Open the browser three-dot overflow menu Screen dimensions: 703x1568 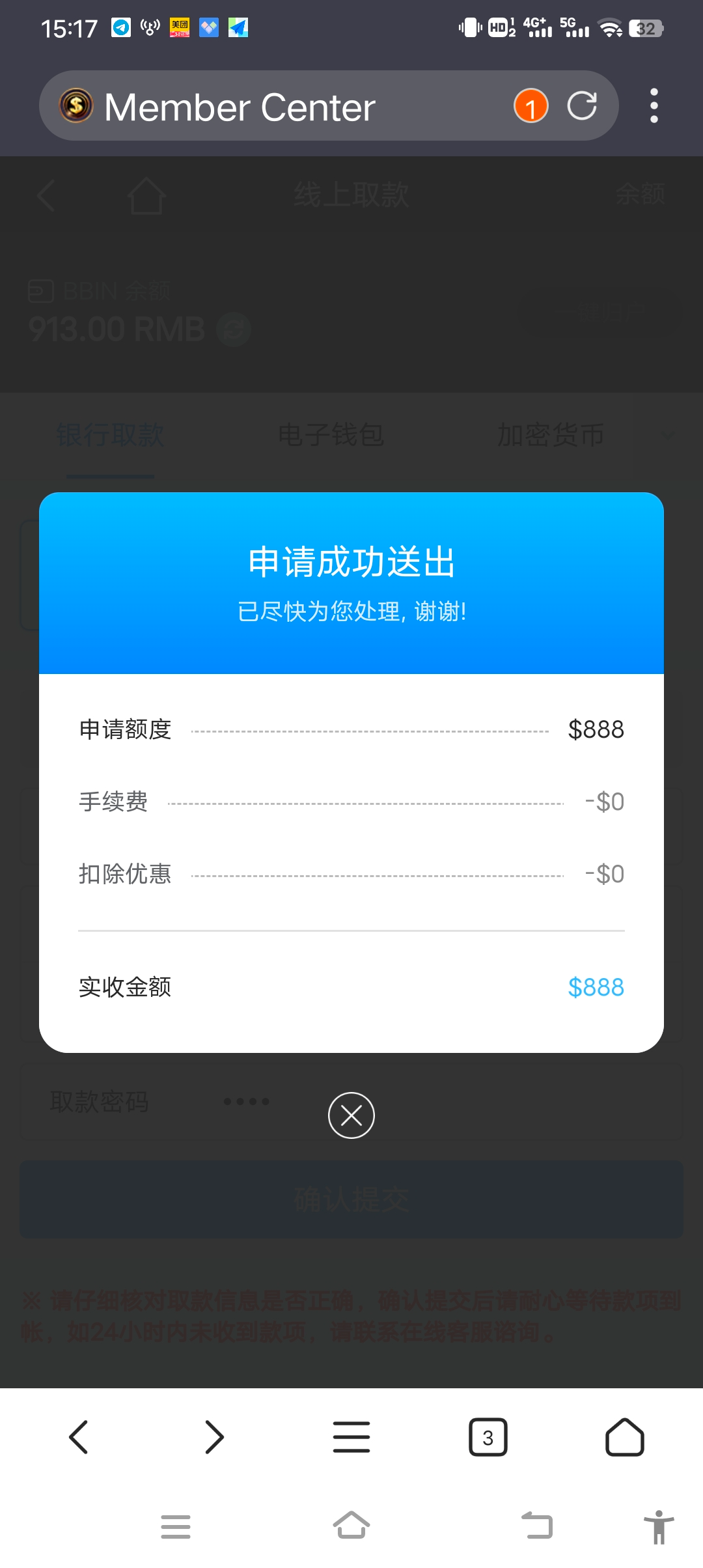tap(654, 105)
